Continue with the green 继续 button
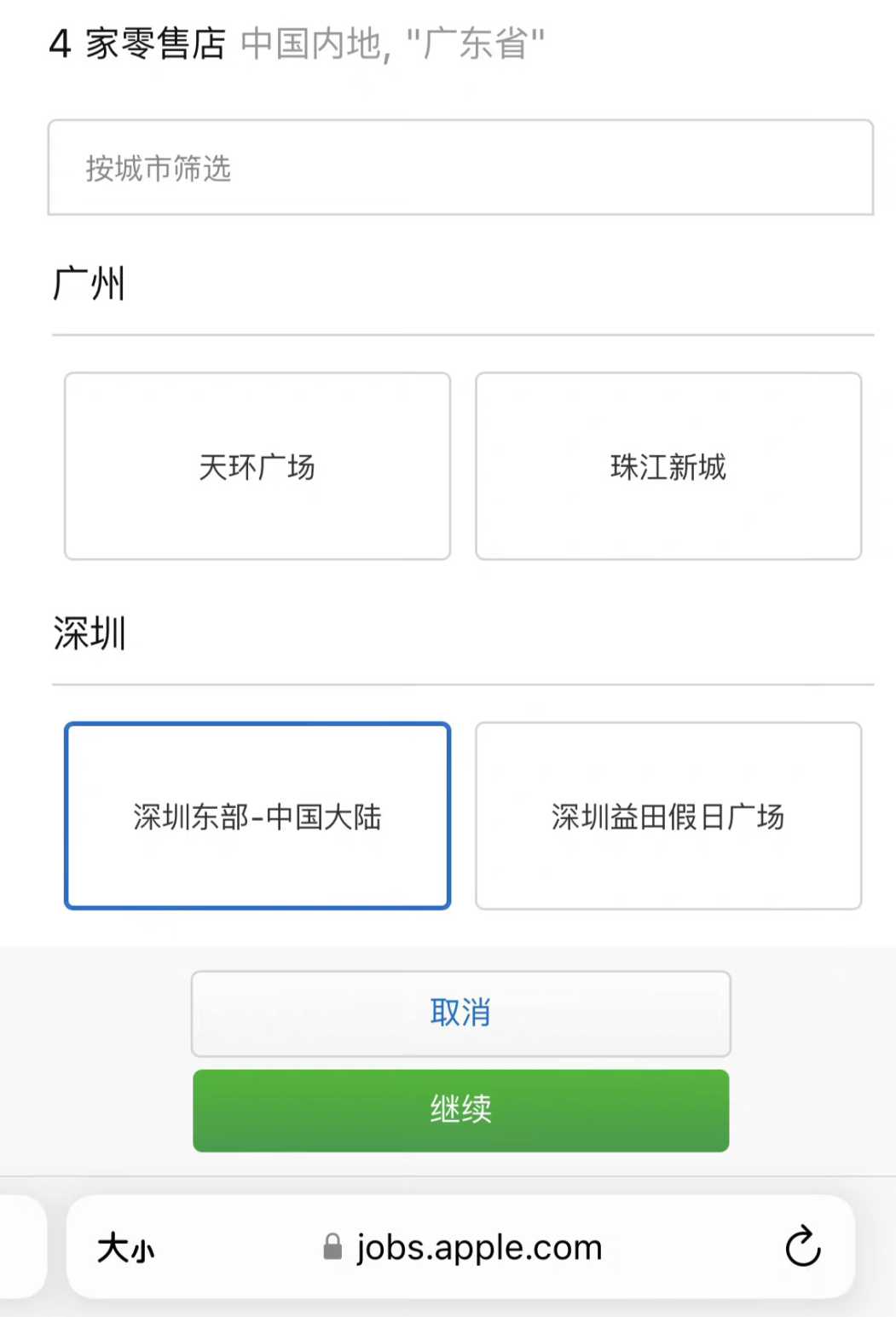This screenshot has width=896, height=1317. tap(460, 1110)
